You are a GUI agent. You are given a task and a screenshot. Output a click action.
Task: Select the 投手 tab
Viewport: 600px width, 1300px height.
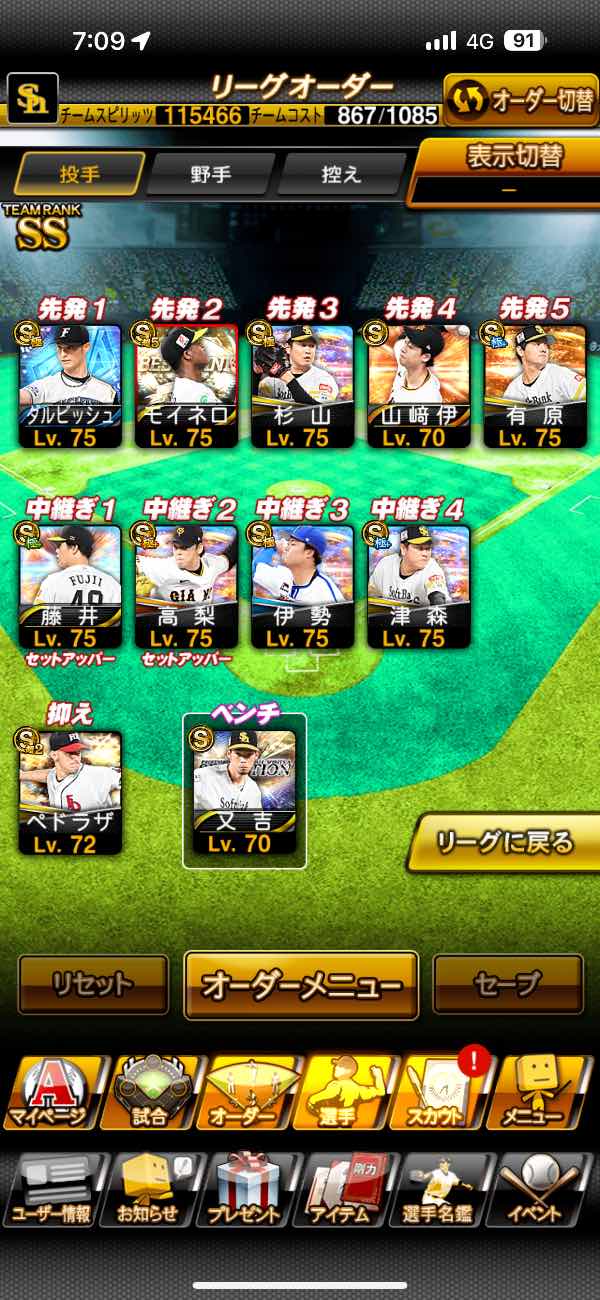79,174
